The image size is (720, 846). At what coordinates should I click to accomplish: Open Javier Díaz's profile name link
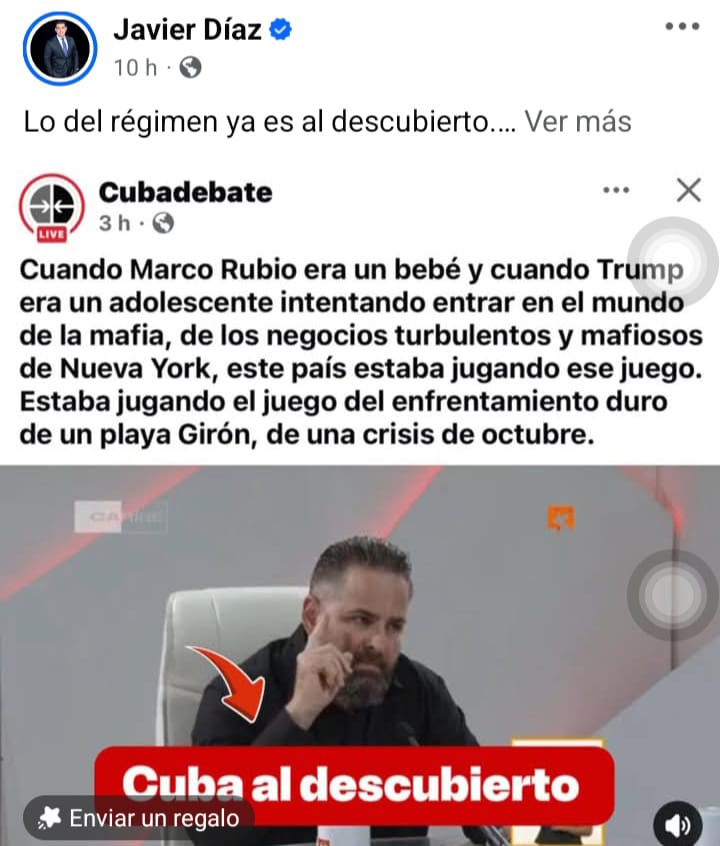point(187,29)
